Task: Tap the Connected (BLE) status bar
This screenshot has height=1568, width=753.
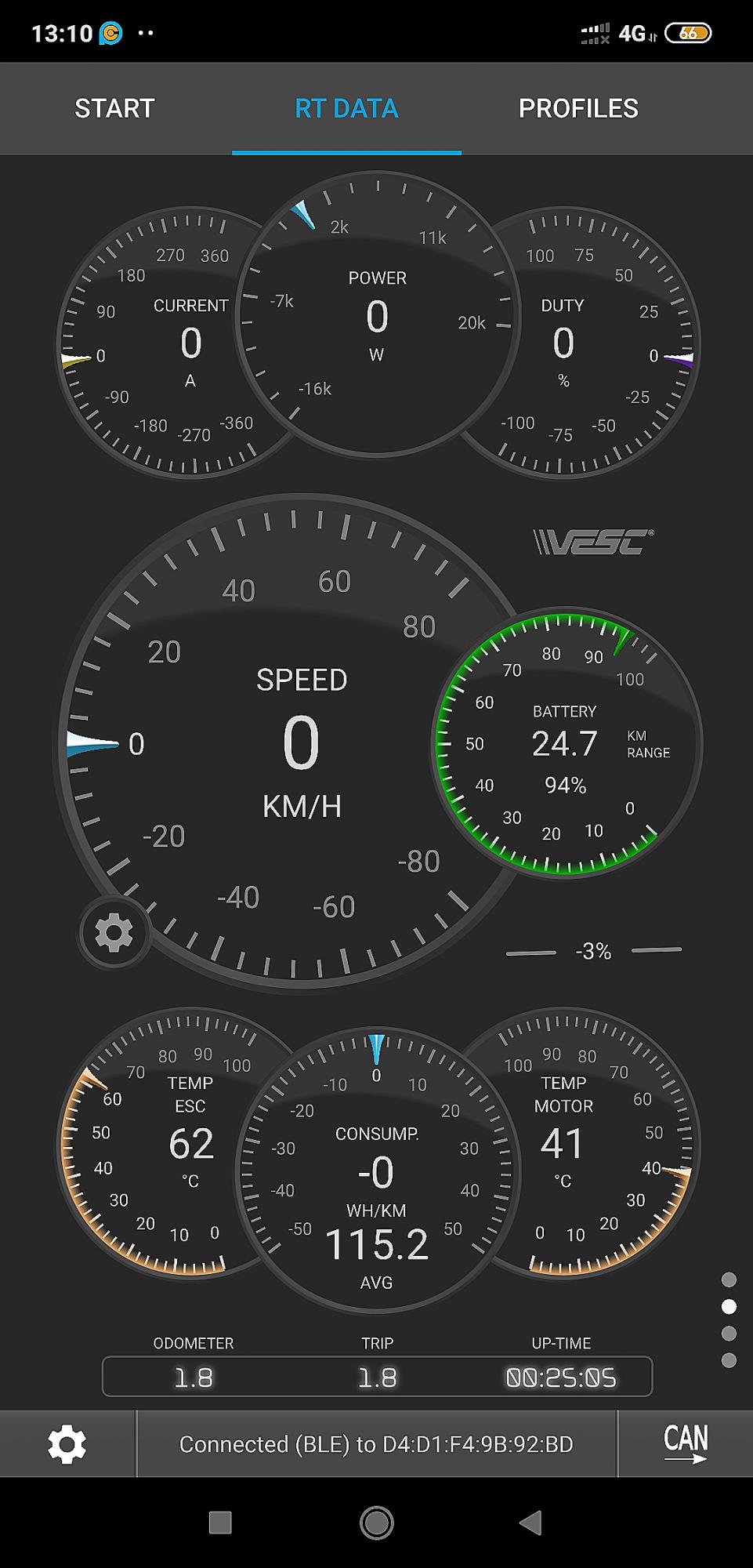Action: point(377,1444)
